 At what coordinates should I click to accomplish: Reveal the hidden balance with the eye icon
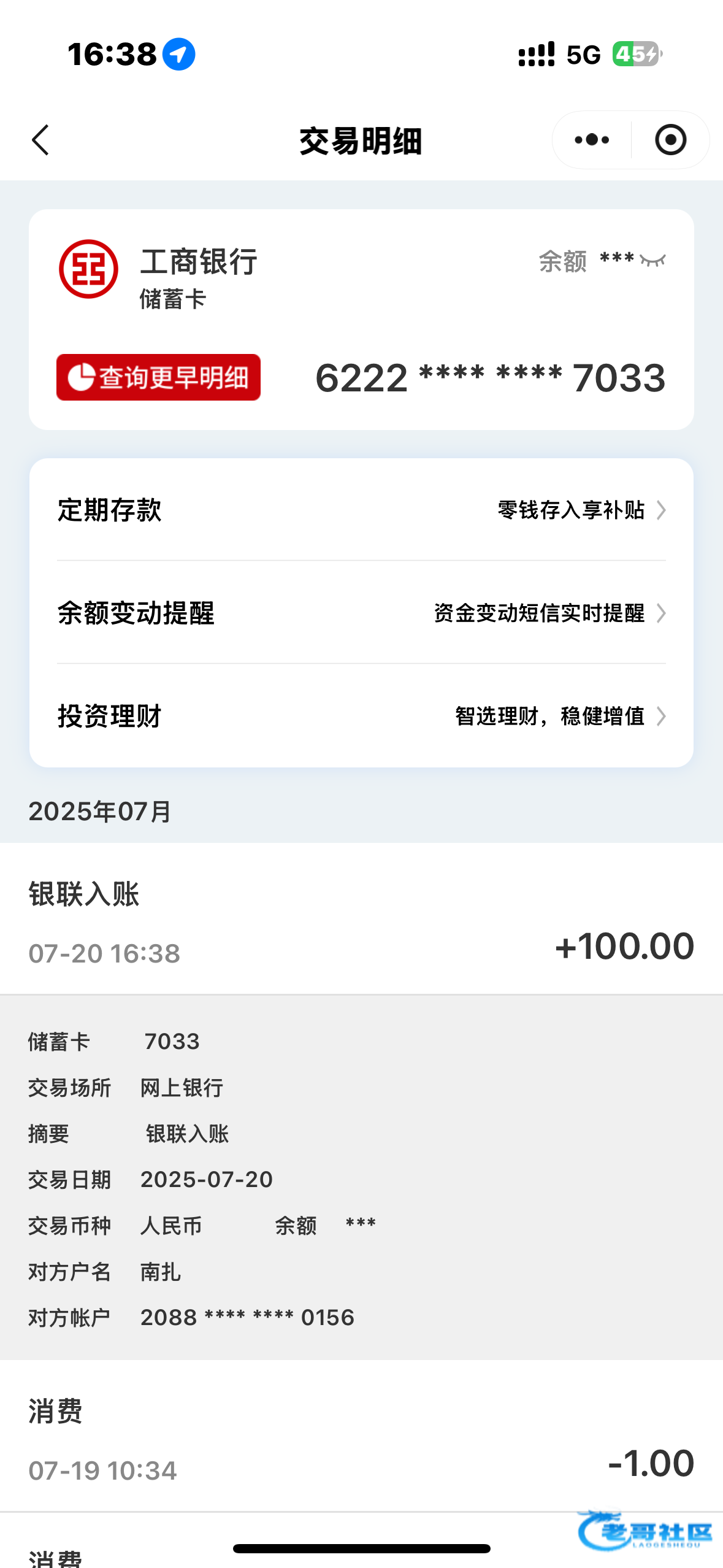pos(652,261)
